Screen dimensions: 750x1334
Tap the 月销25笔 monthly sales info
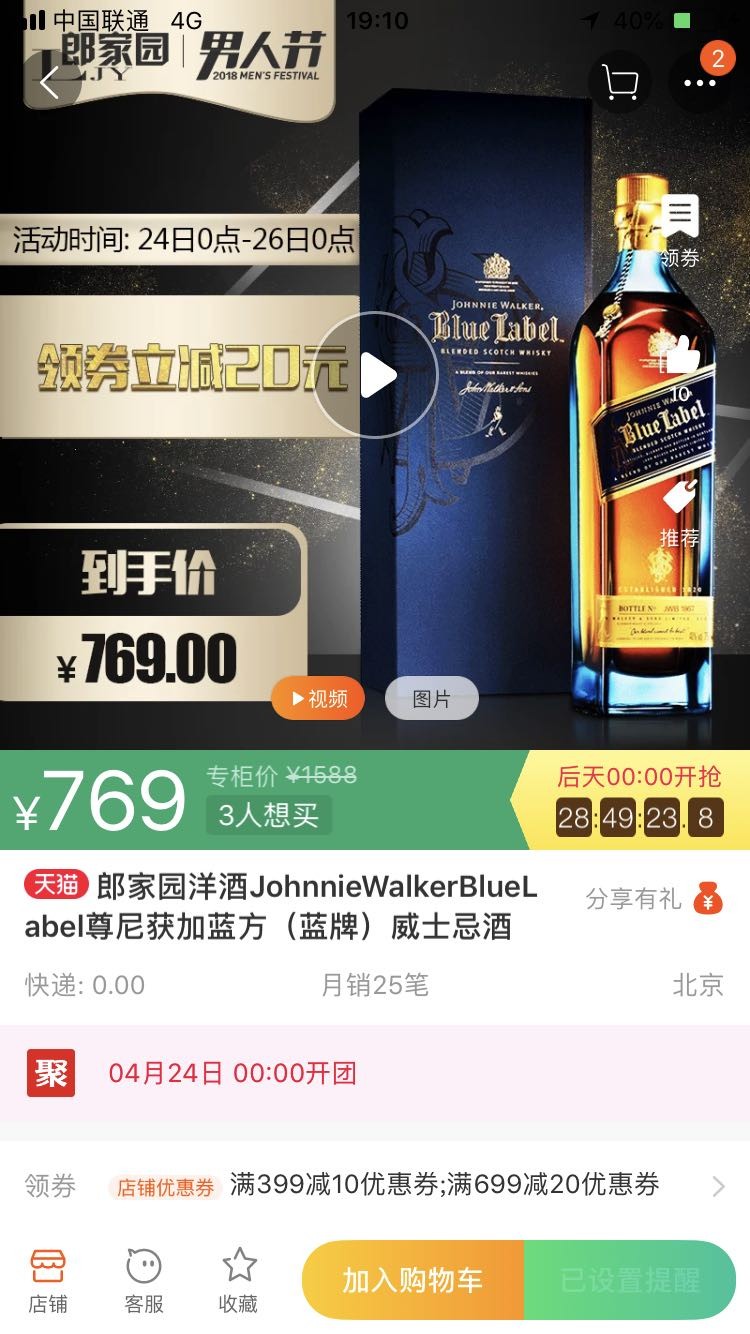point(372,985)
